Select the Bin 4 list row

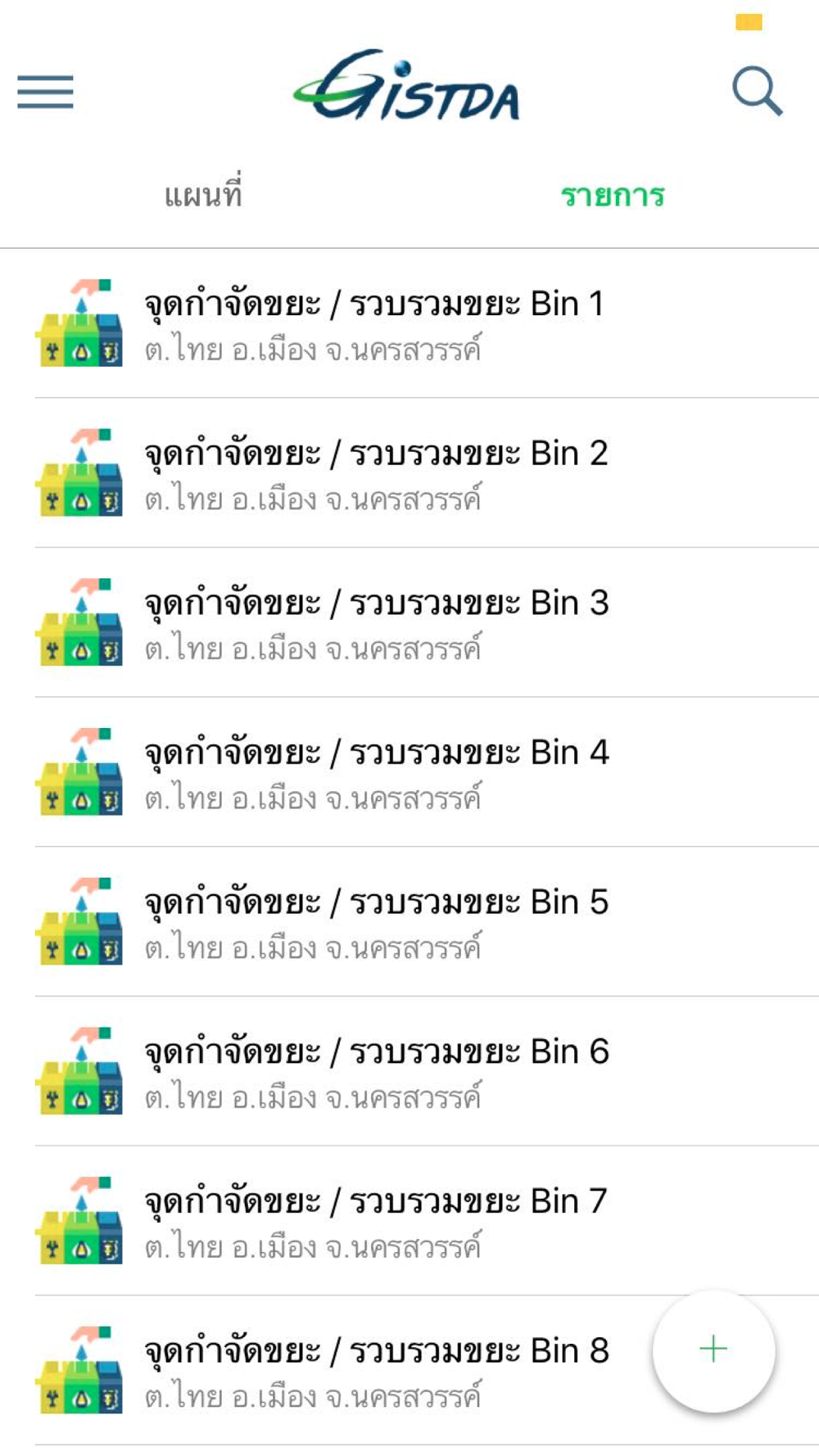coord(409,772)
